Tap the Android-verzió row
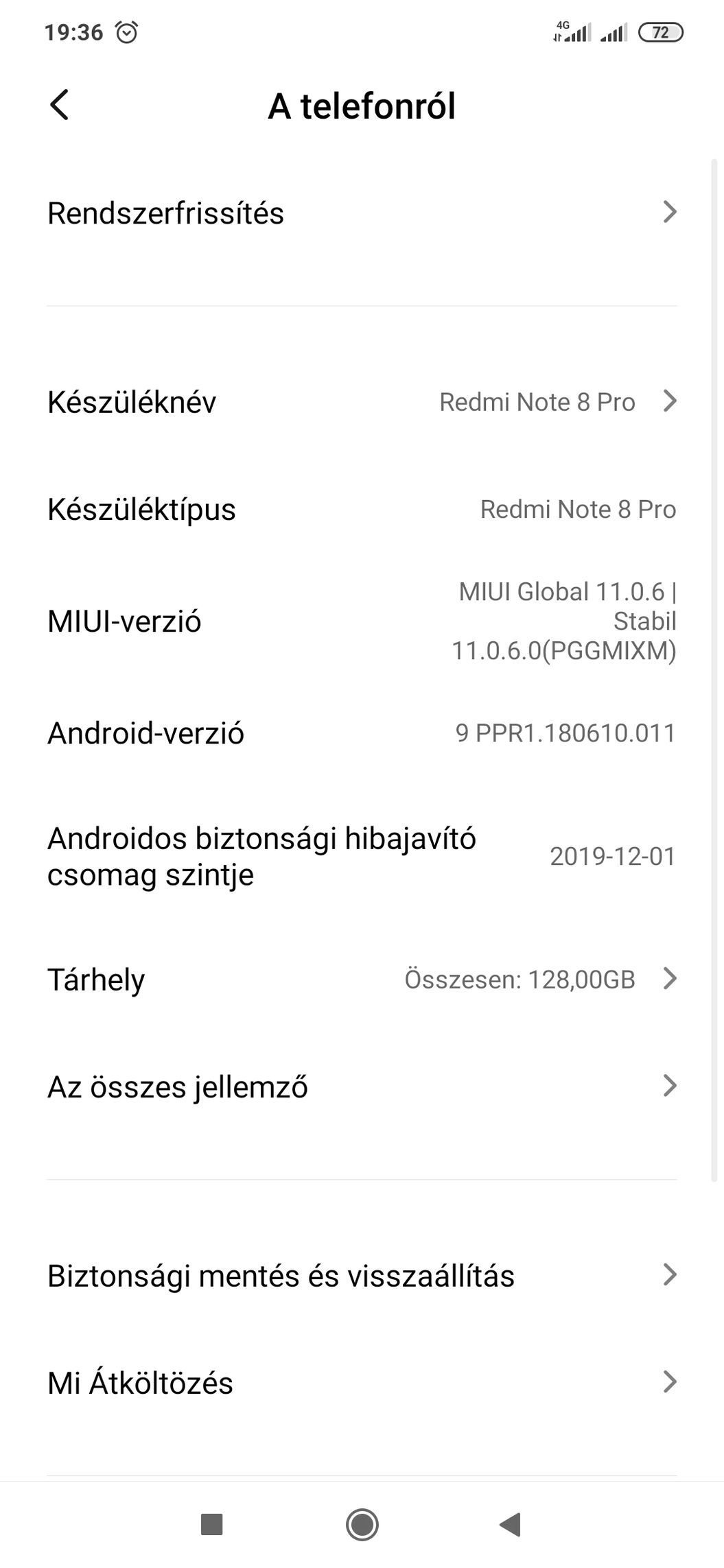724x1568 pixels. click(362, 733)
